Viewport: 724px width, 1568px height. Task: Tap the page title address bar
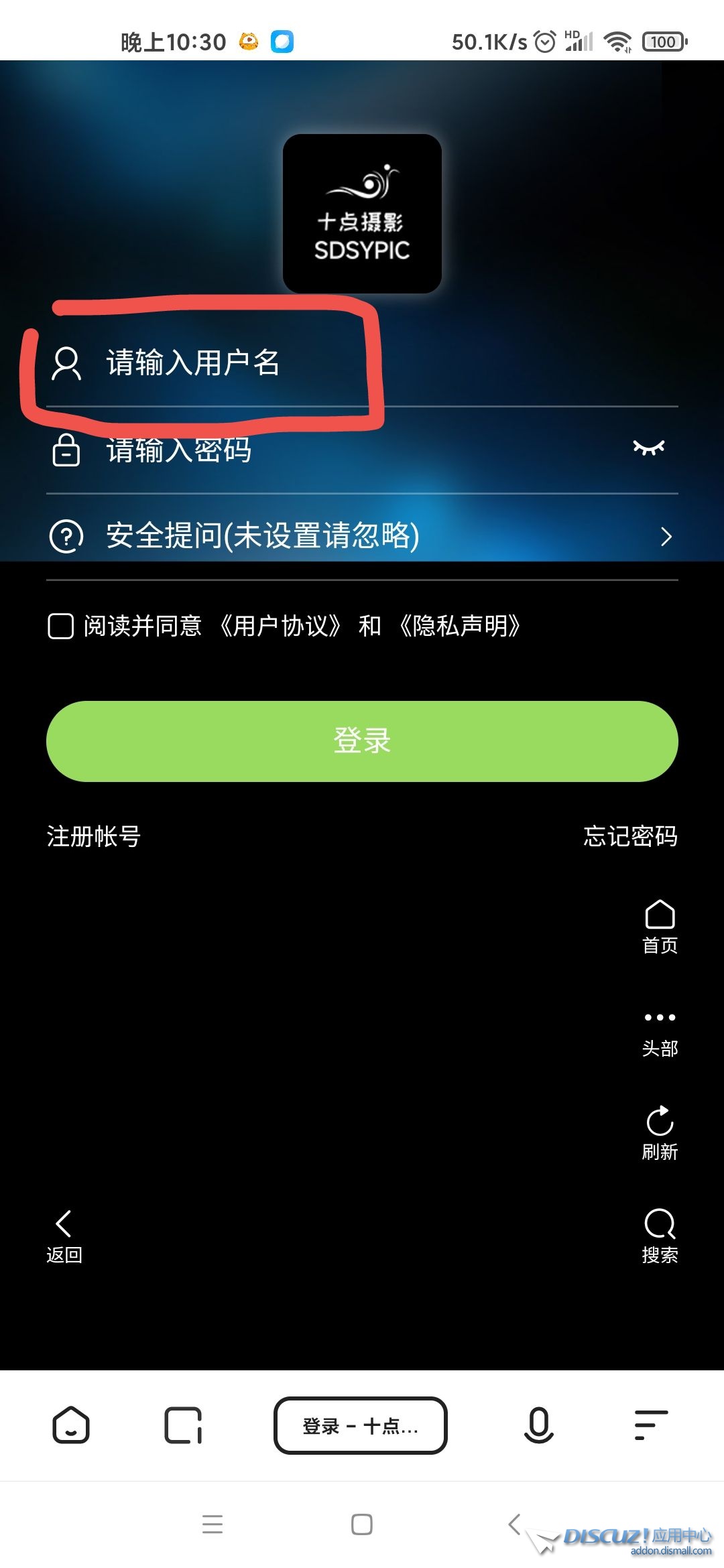(361, 1425)
